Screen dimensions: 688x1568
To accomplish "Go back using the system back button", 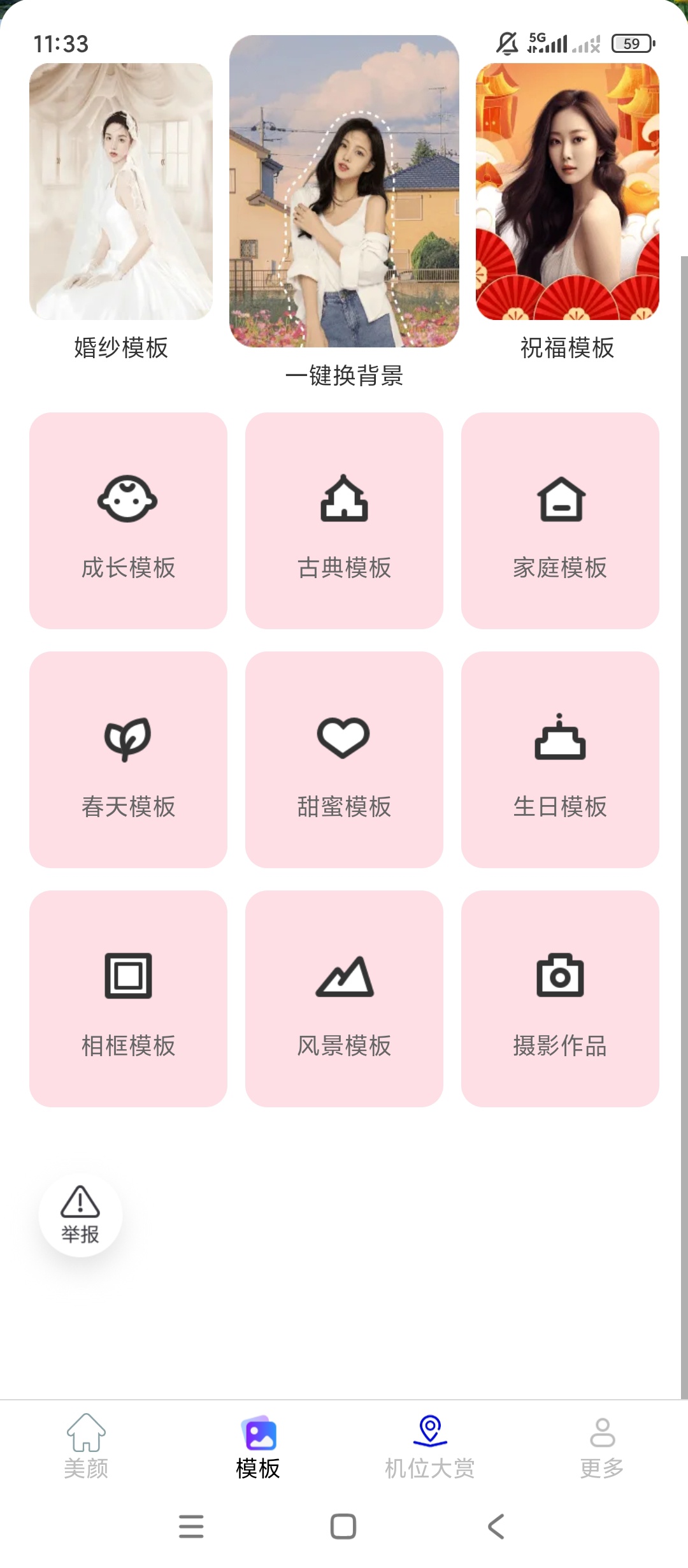I will [496, 1527].
